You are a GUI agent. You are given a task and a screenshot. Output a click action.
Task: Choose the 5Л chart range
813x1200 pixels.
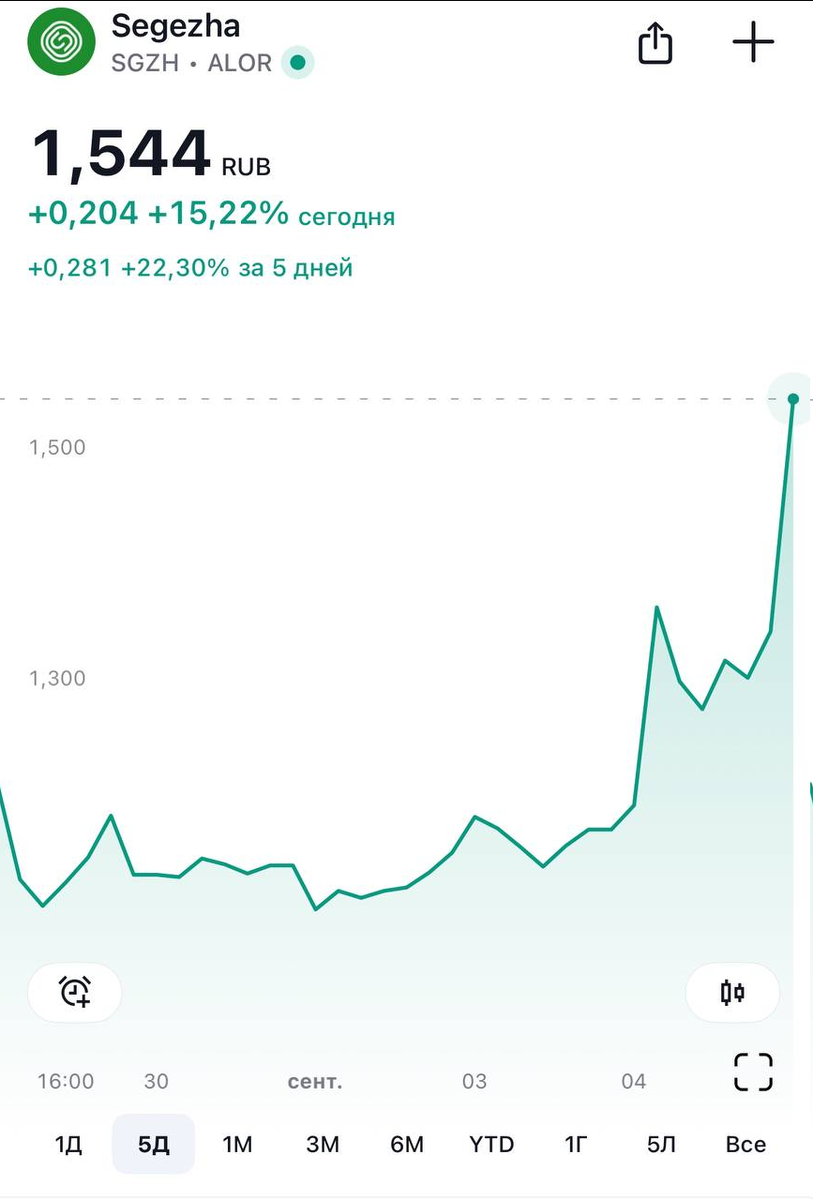pos(661,1144)
